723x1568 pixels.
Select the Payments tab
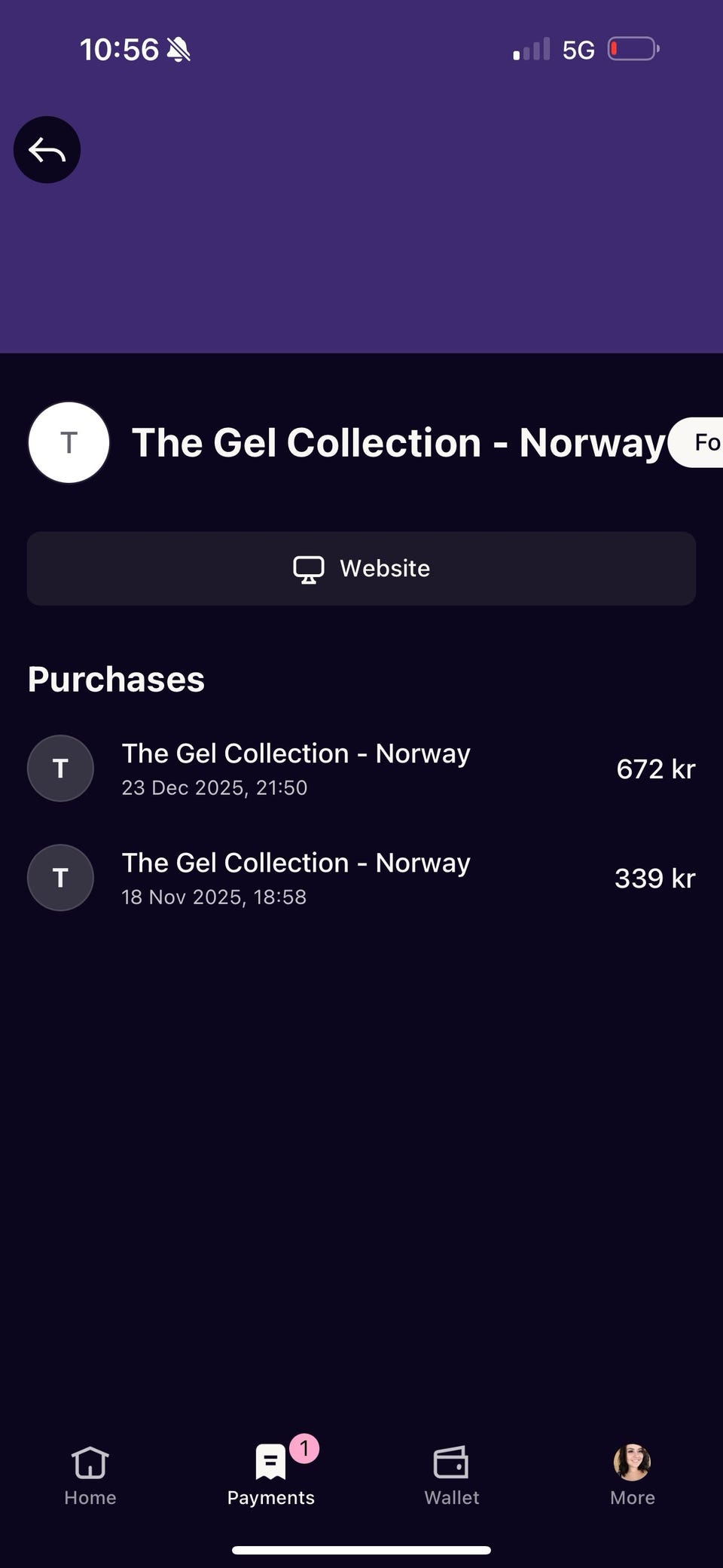coord(271,1475)
